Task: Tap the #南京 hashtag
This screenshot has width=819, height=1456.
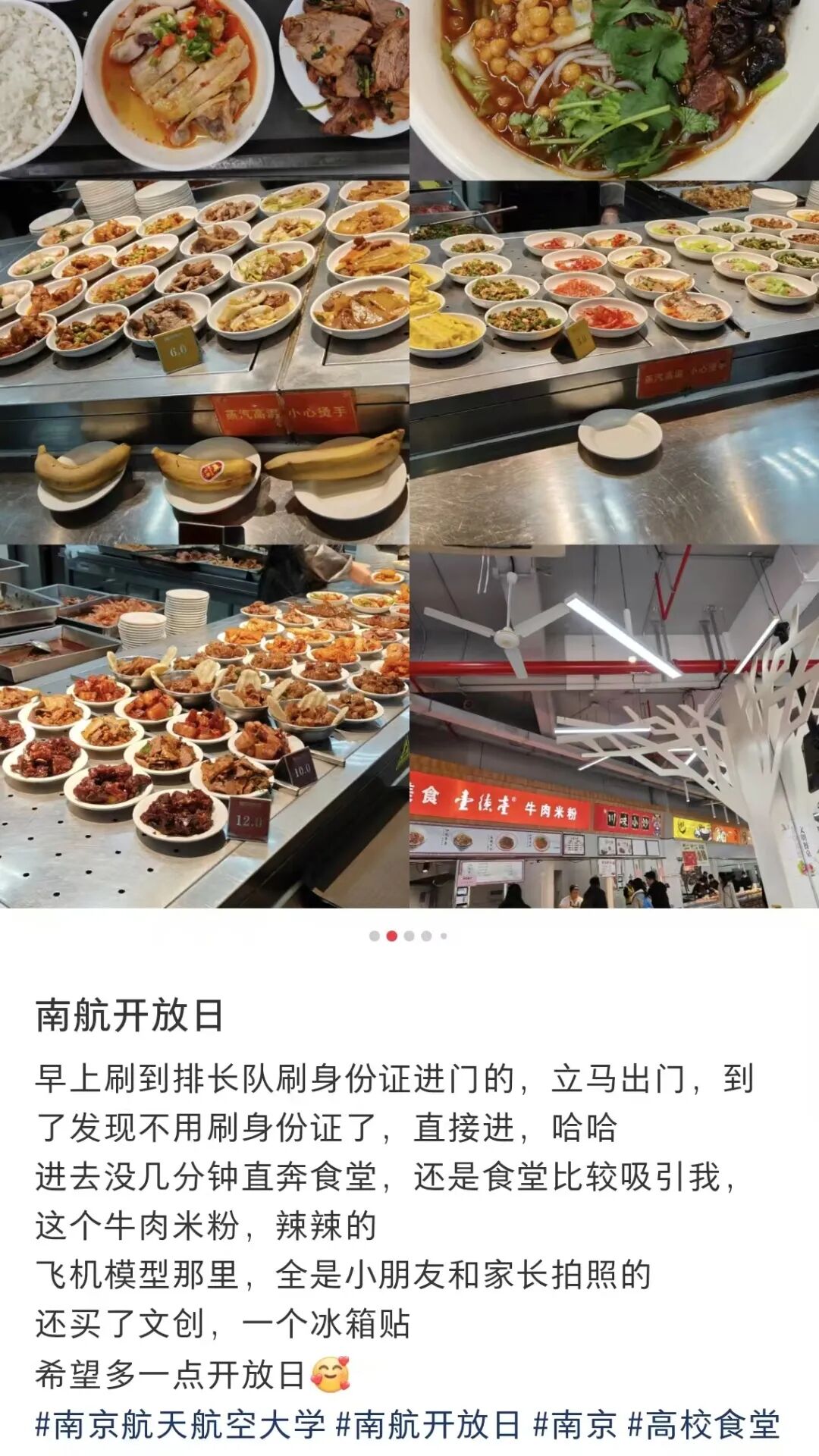Action: pyautogui.click(x=575, y=1424)
